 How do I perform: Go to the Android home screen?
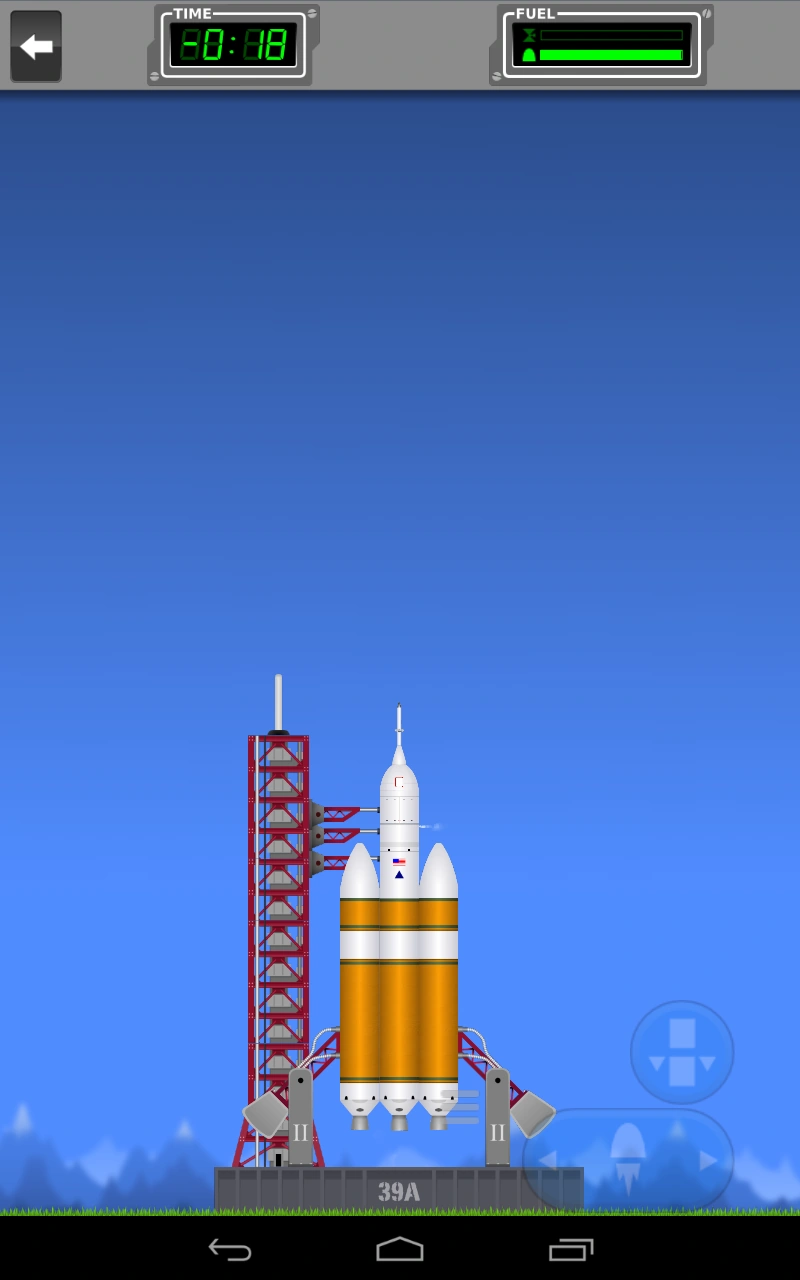[x=400, y=1249]
